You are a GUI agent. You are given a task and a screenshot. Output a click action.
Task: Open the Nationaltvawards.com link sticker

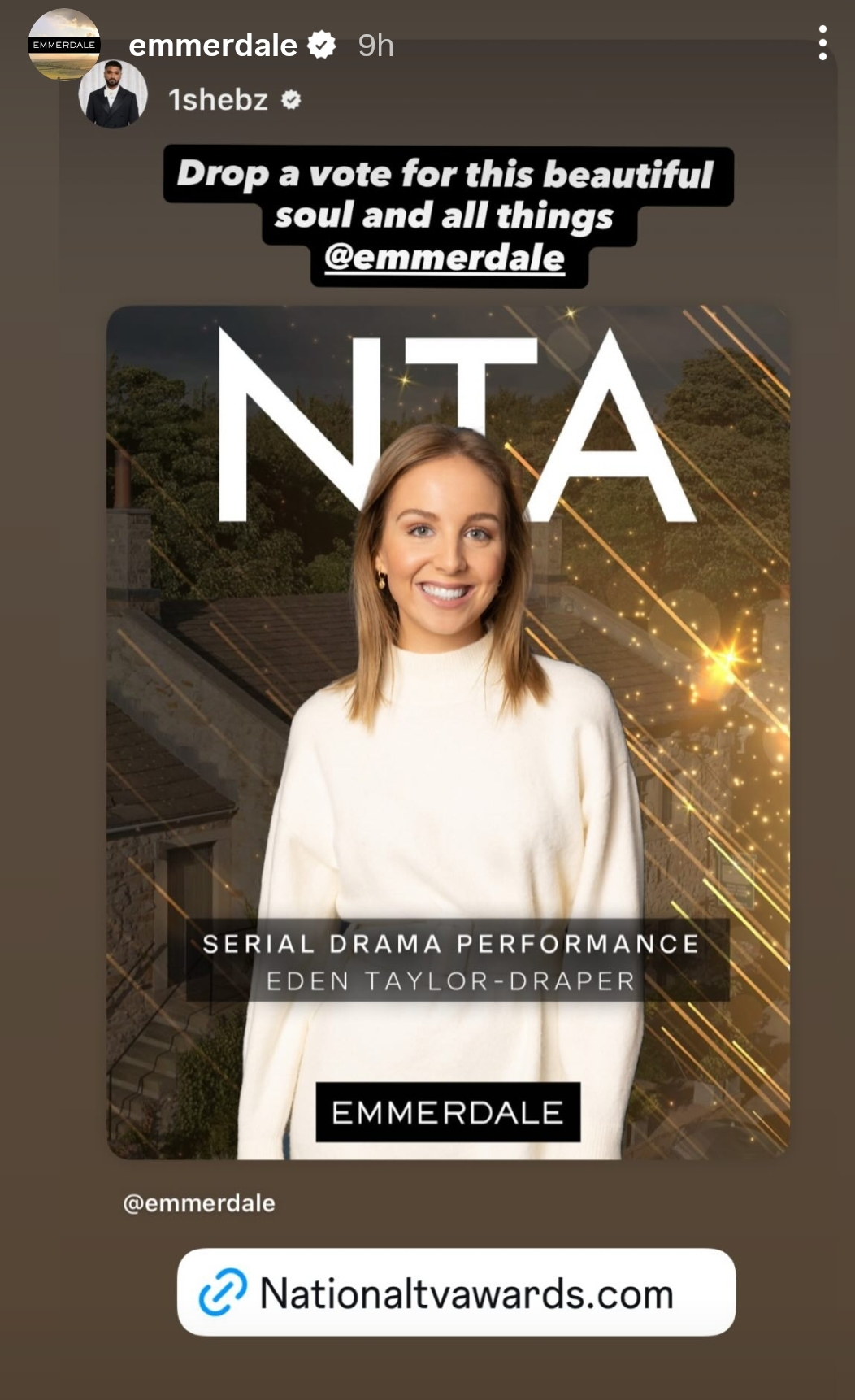click(456, 1293)
